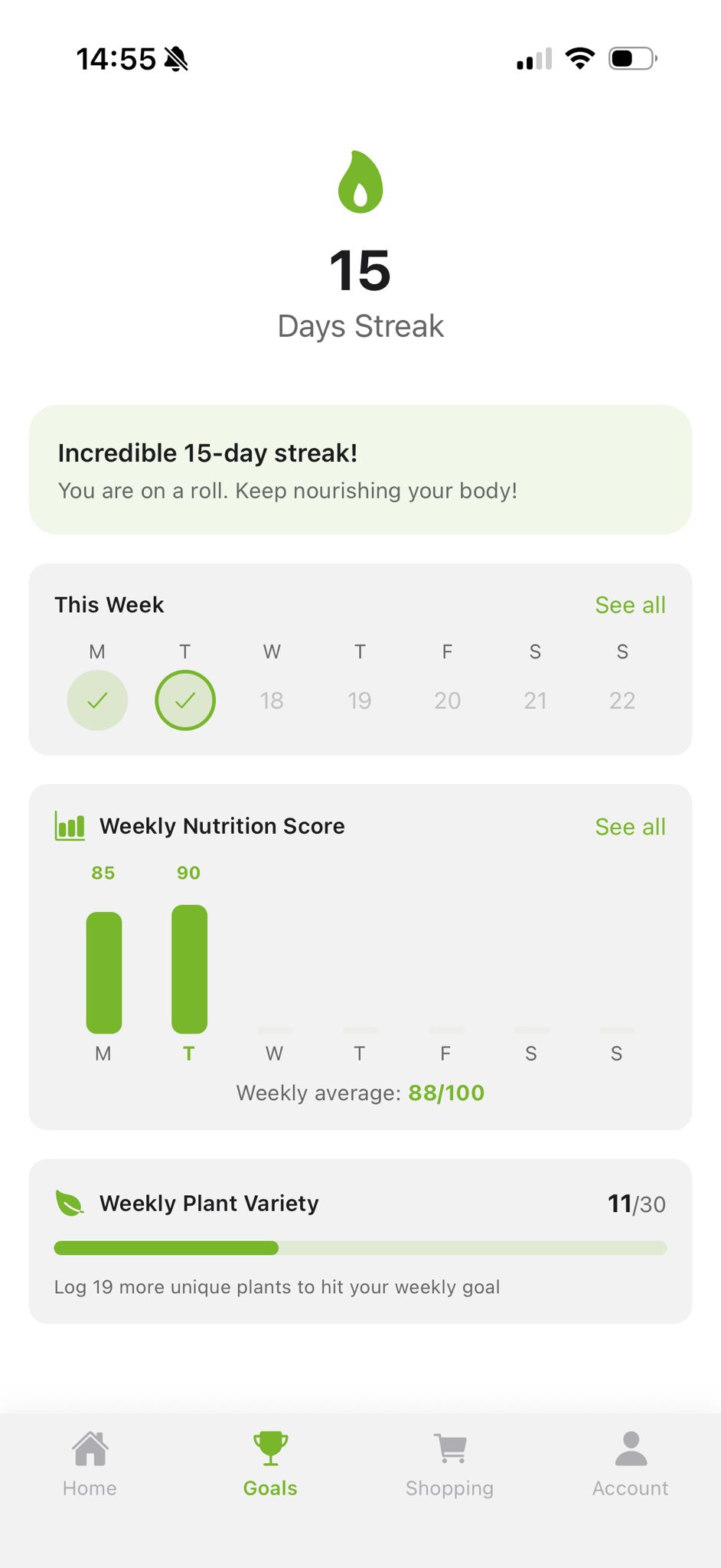Tap the 11/30 plant variety count
This screenshot has width=721, height=1568.
pos(637,1203)
